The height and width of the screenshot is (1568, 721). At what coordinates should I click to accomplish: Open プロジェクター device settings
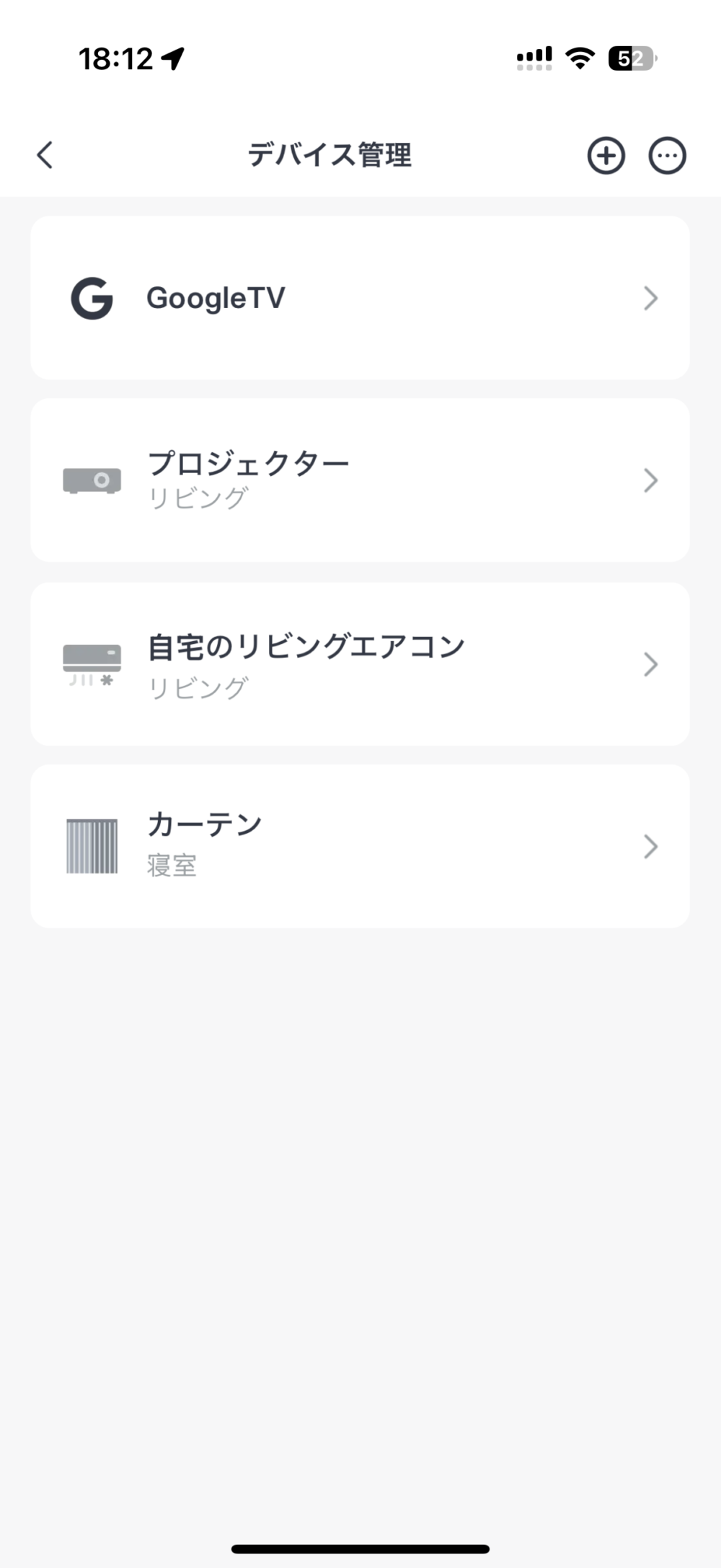click(360, 480)
